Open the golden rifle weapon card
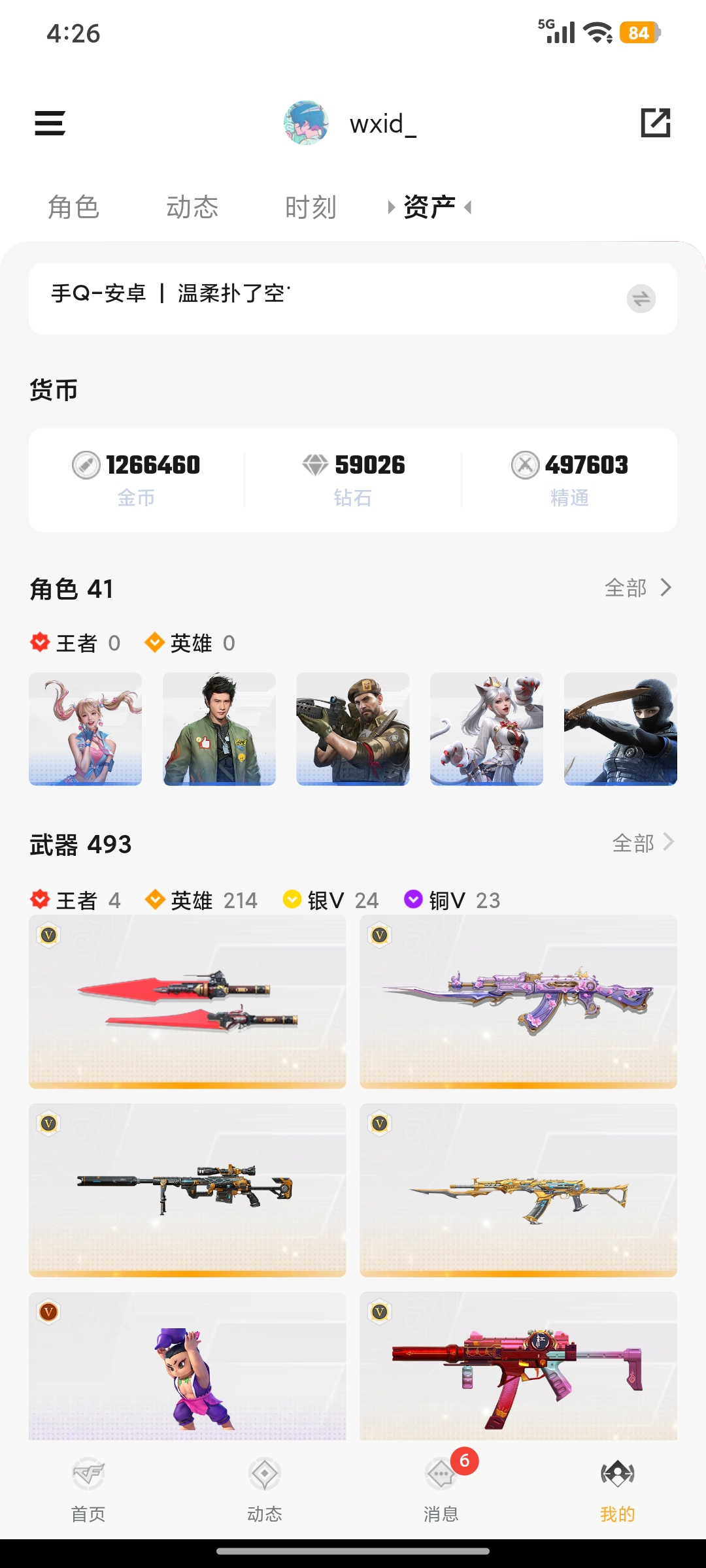706x1568 pixels. coord(518,1190)
